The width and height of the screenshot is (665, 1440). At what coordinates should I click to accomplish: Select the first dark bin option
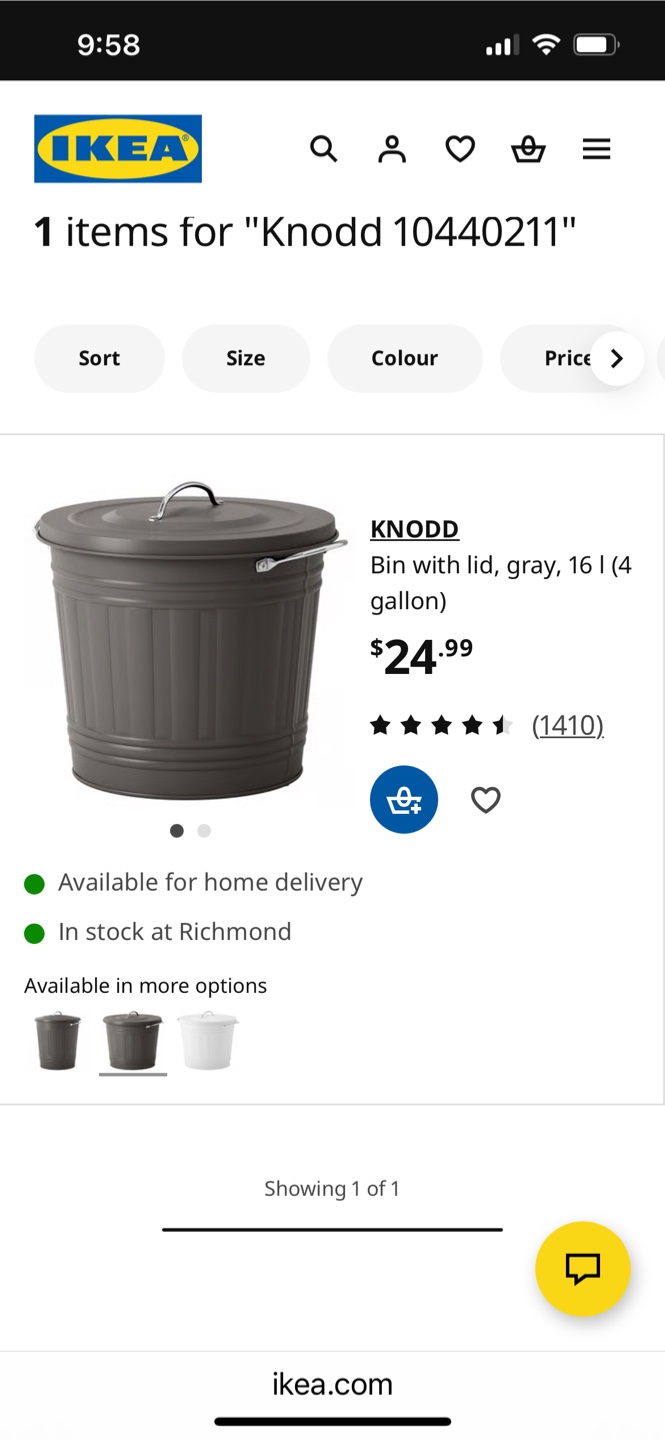[57, 1041]
